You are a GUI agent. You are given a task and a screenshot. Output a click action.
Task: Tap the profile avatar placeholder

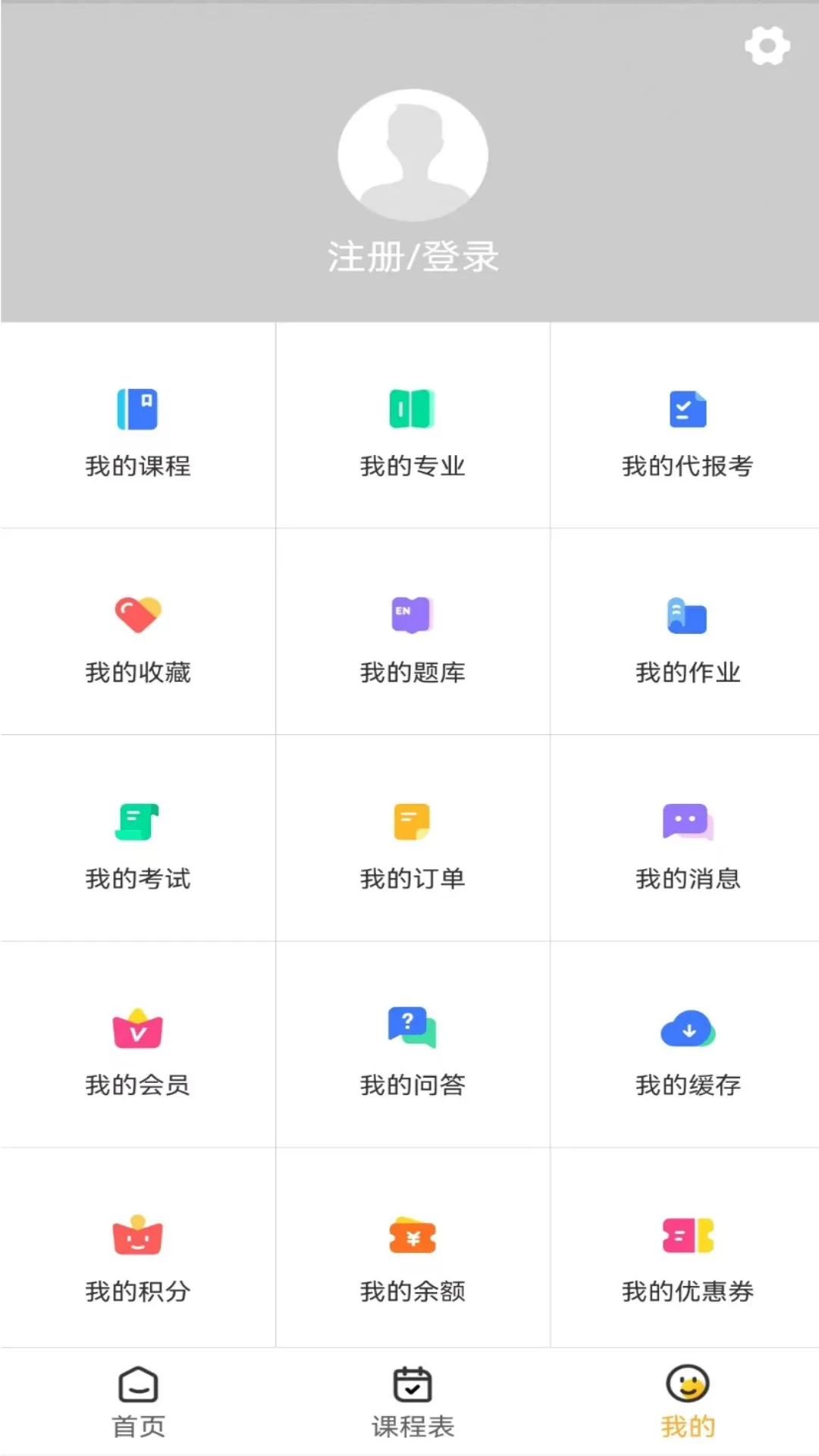413,154
